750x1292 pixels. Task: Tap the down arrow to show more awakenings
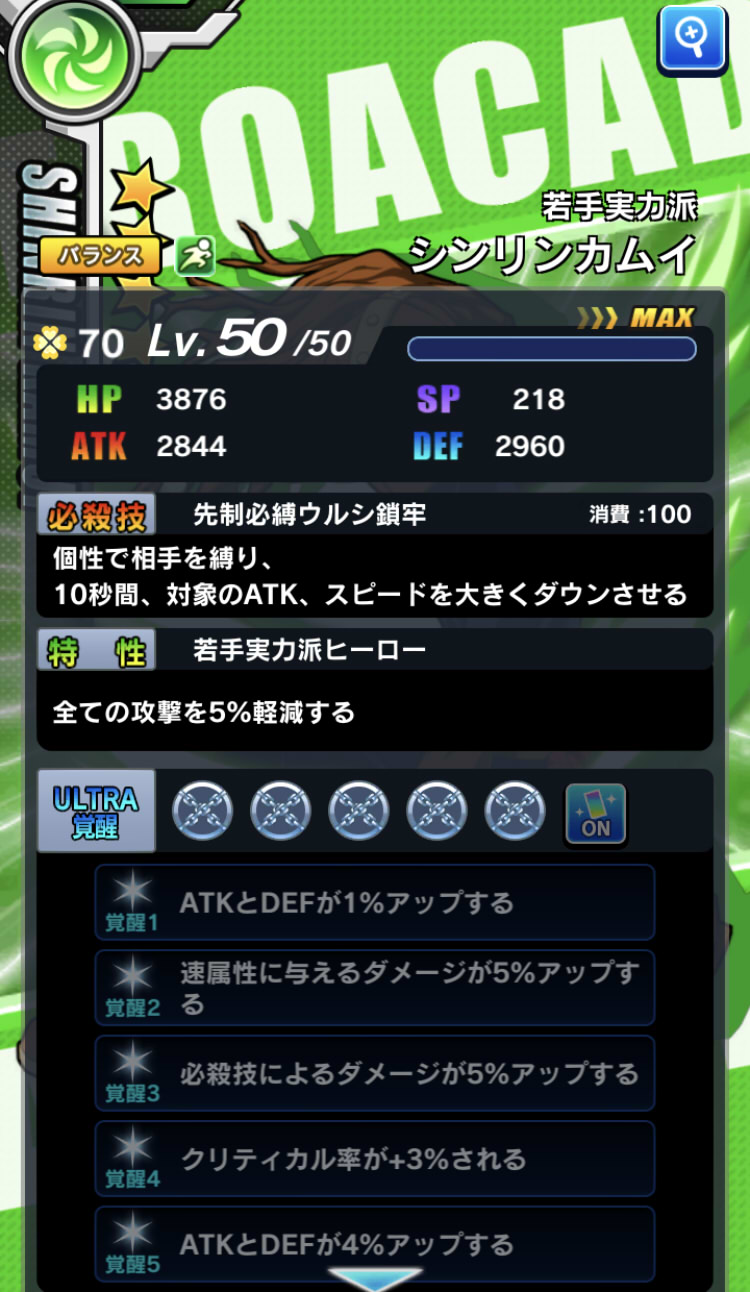pos(375,1280)
